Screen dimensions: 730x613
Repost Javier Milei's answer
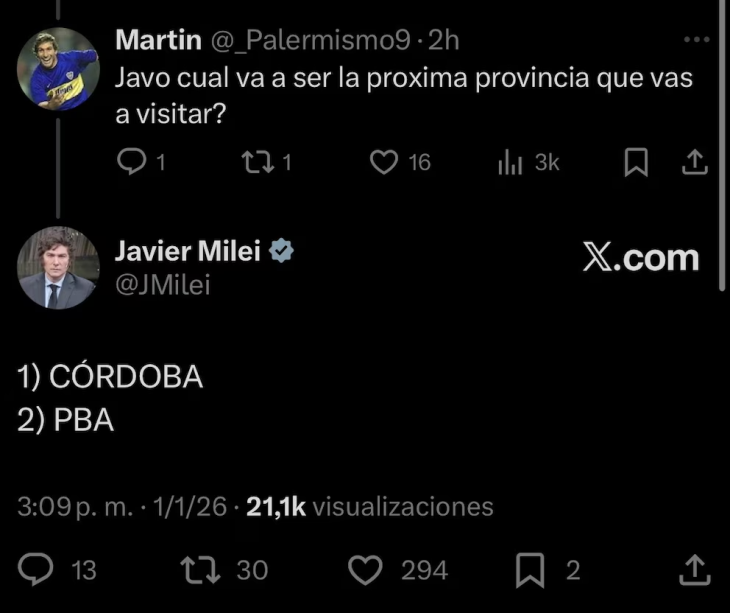196,570
